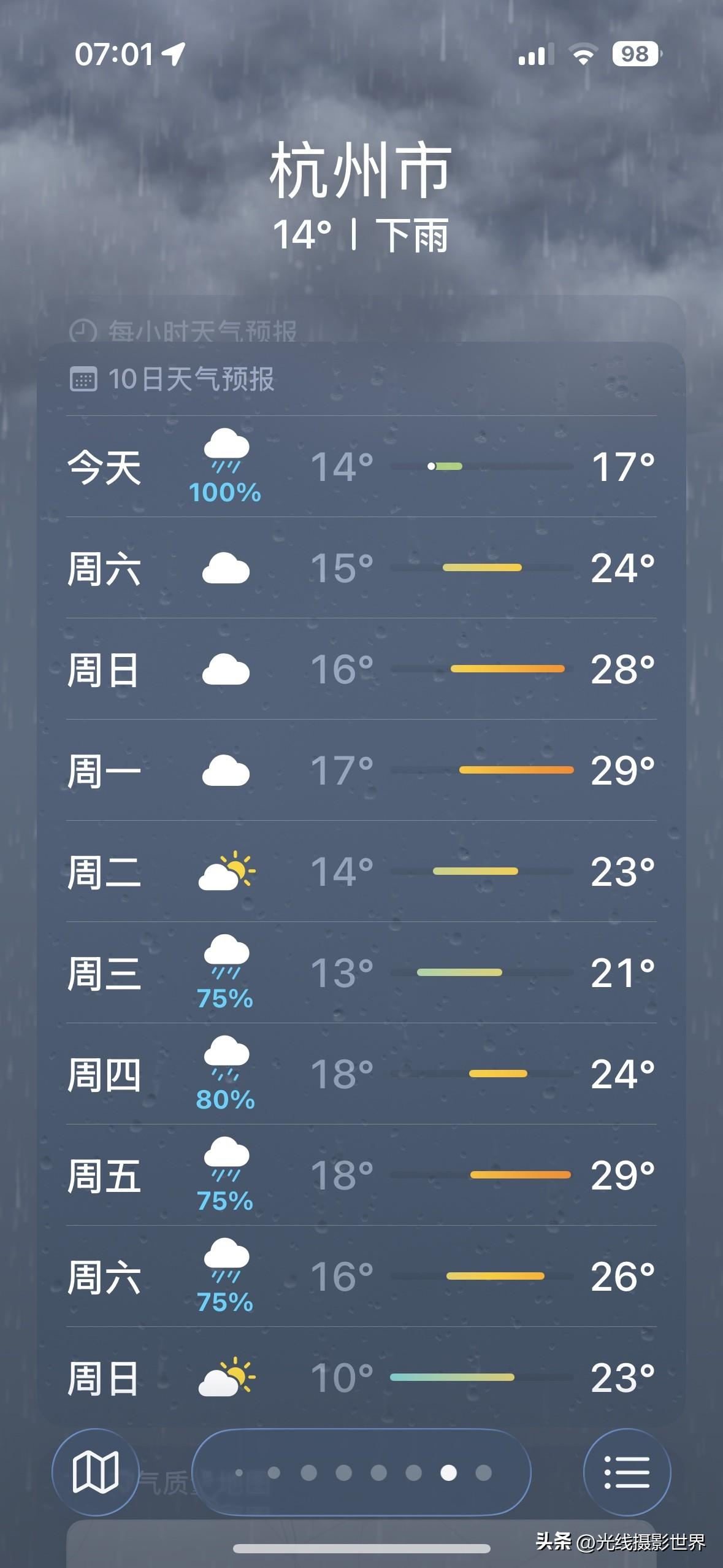
Task: Expand today's forecast row
Action: click(x=362, y=466)
